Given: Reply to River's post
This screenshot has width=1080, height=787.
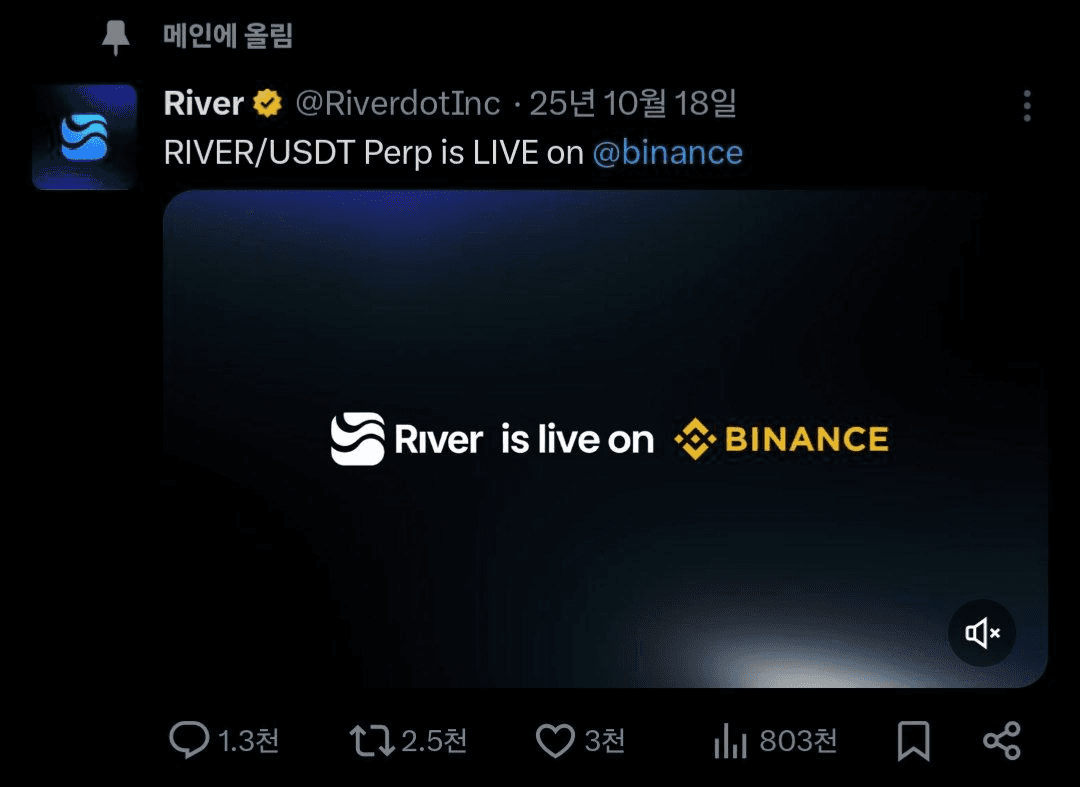Looking at the screenshot, I should (x=190, y=741).
